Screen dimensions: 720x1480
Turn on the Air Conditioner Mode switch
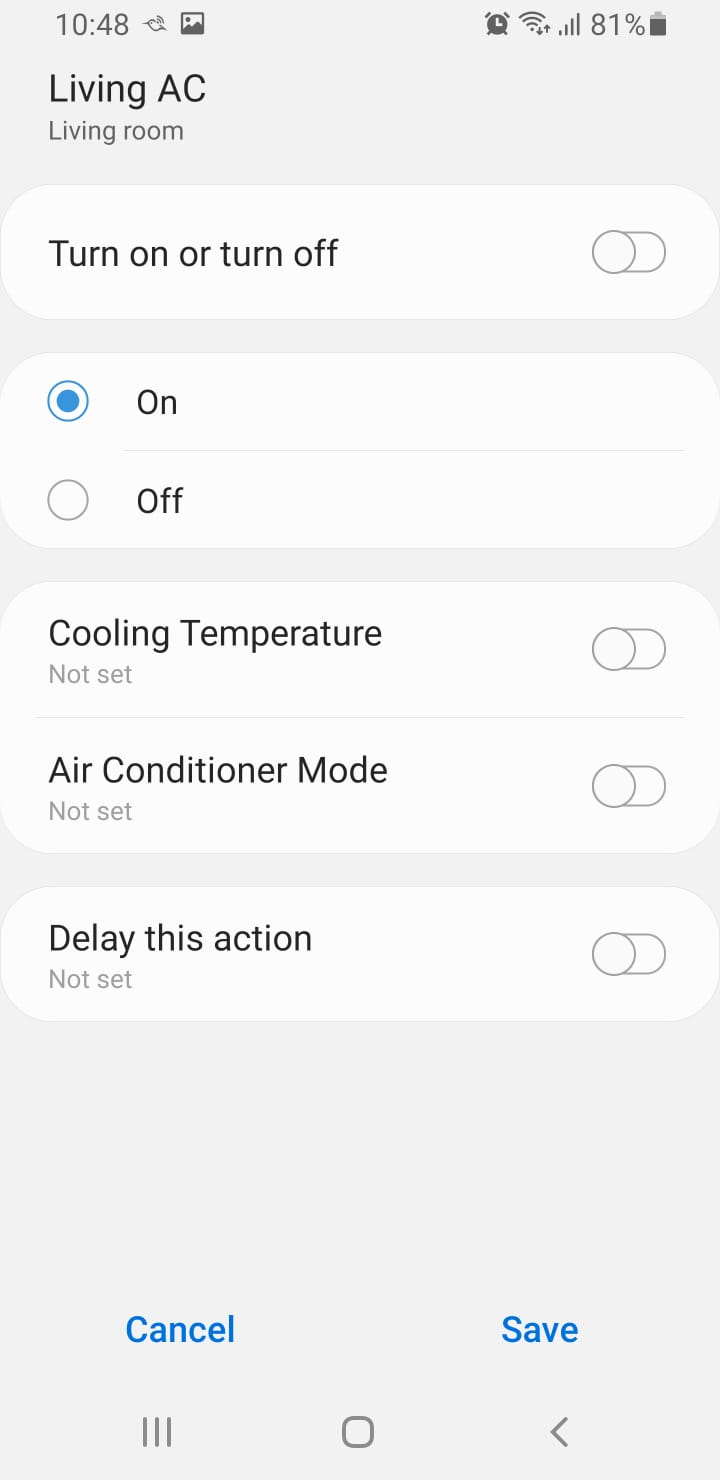click(x=629, y=786)
